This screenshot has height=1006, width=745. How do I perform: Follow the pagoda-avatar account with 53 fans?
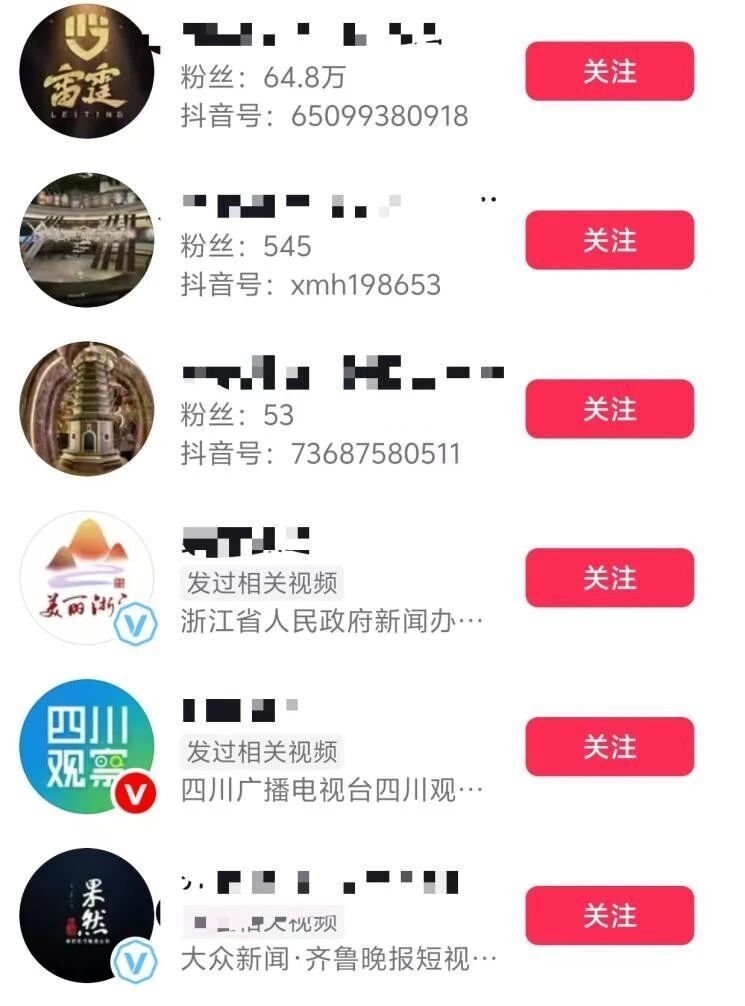(x=608, y=410)
